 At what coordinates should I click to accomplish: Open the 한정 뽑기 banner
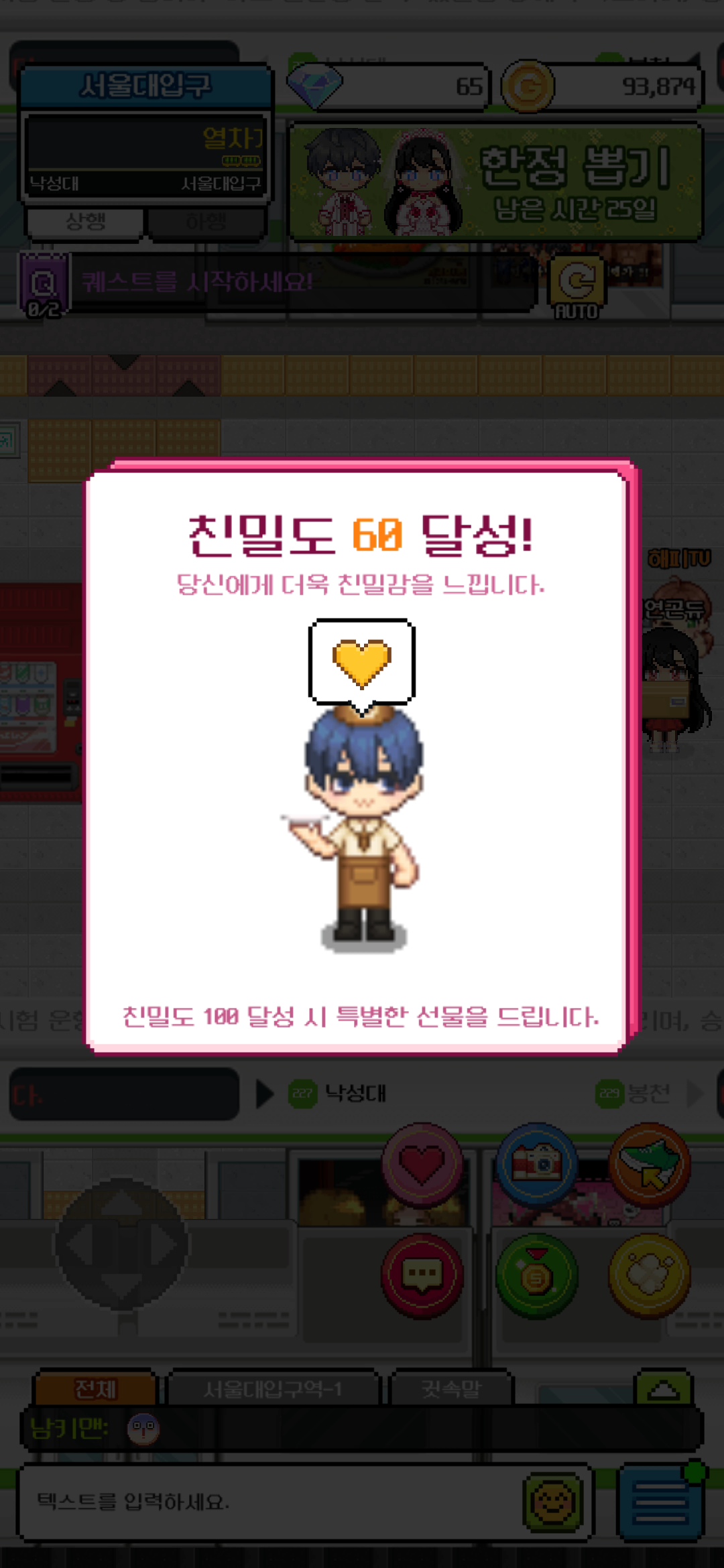tap(496, 182)
